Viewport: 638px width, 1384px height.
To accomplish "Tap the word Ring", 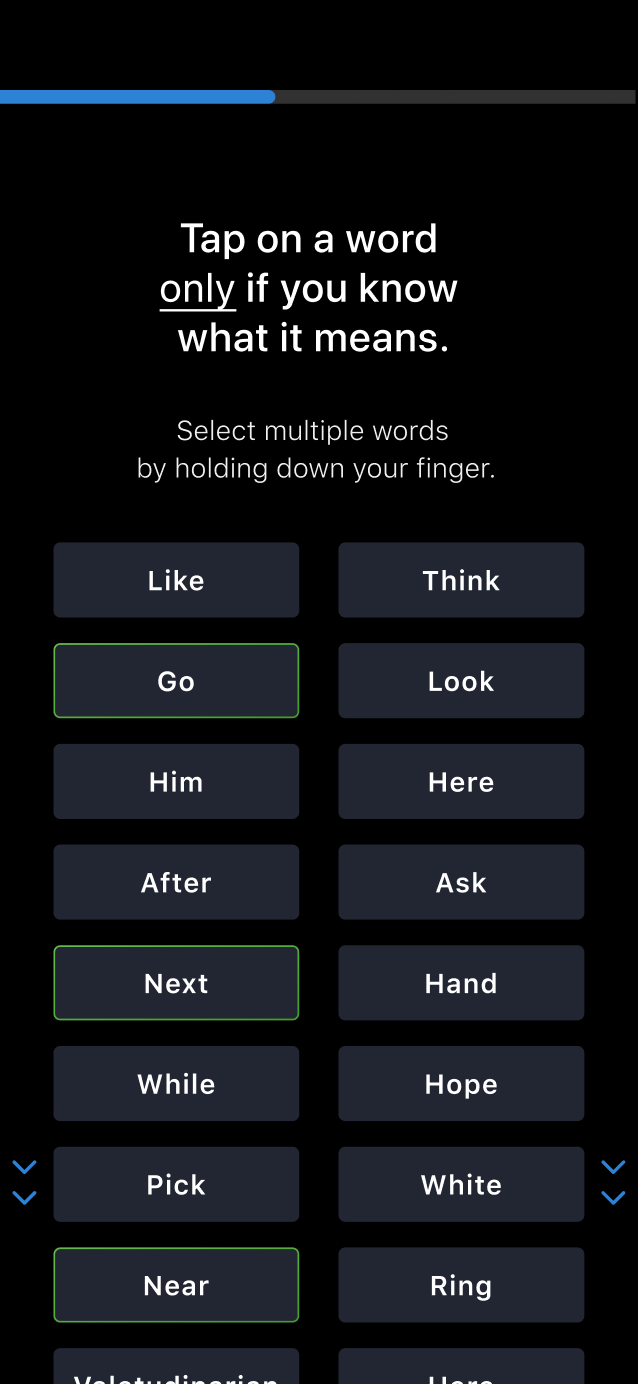I will pos(461,1285).
